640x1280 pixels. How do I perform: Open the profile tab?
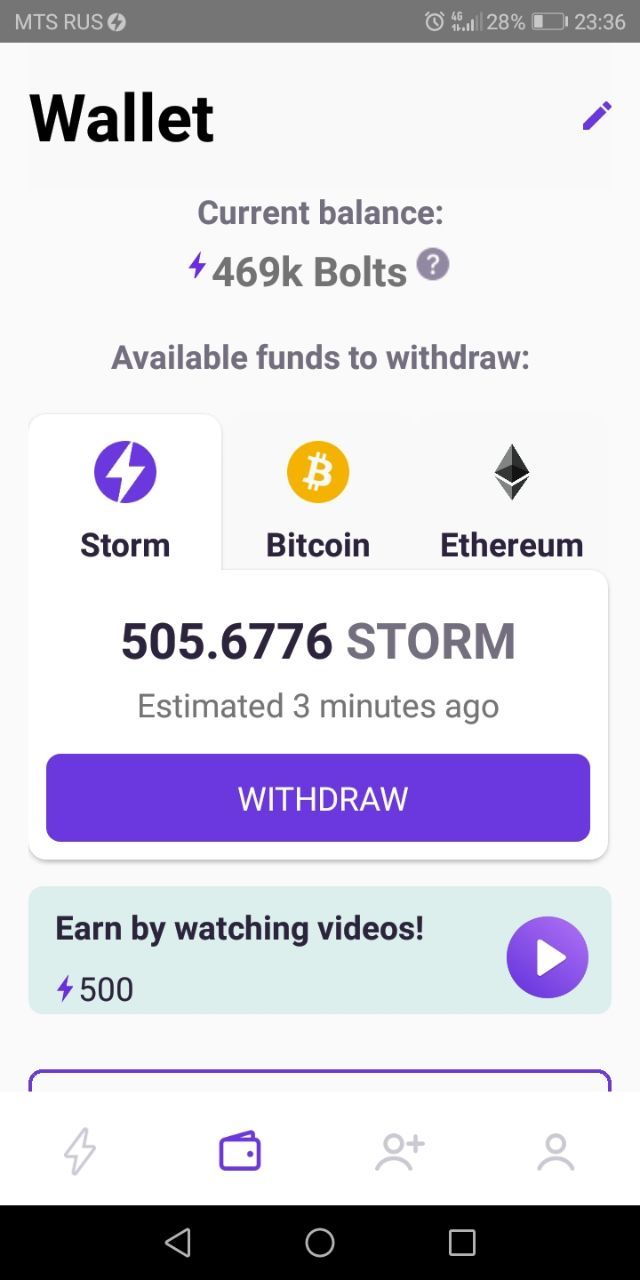pyautogui.click(x=556, y=1151)
